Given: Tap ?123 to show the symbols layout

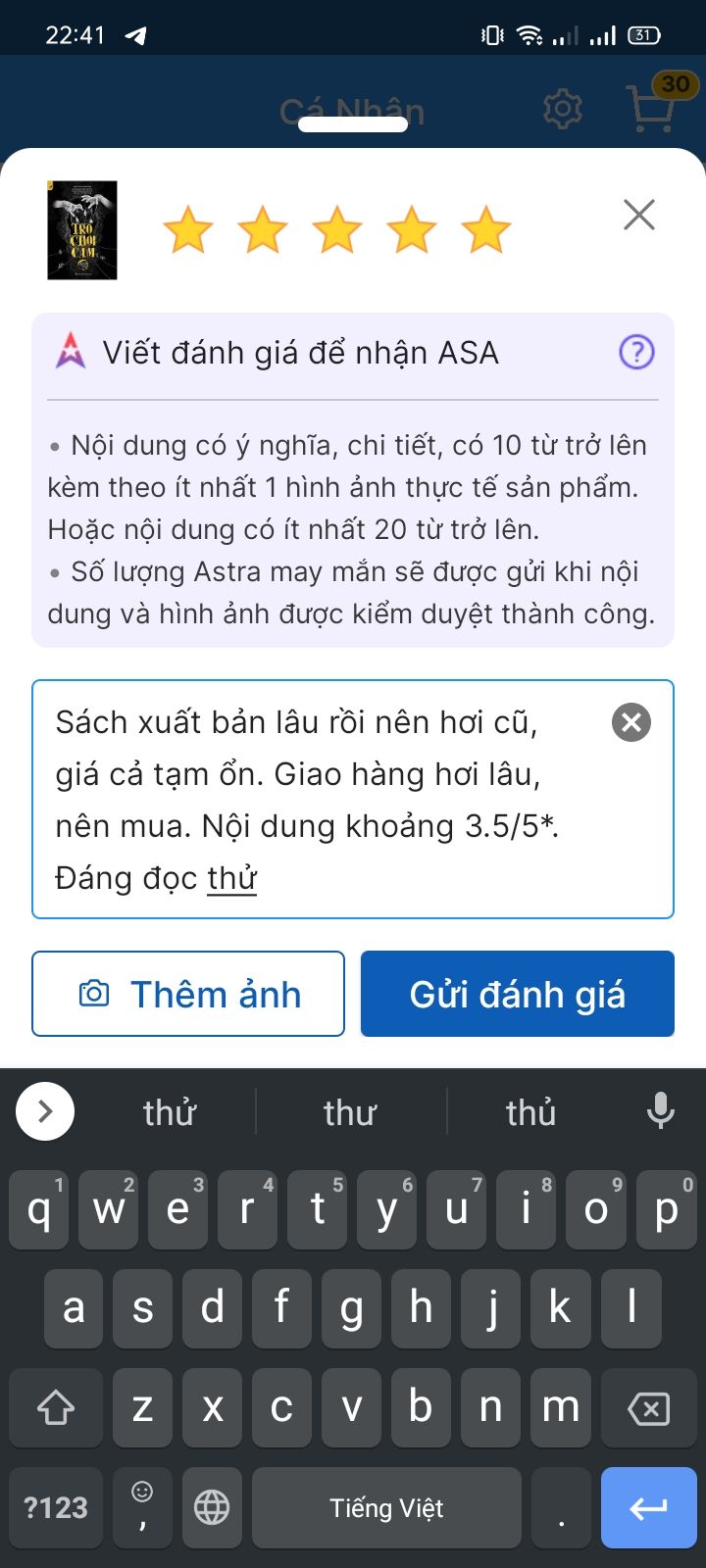Looking at the screenshot, I should (55, 1507).
